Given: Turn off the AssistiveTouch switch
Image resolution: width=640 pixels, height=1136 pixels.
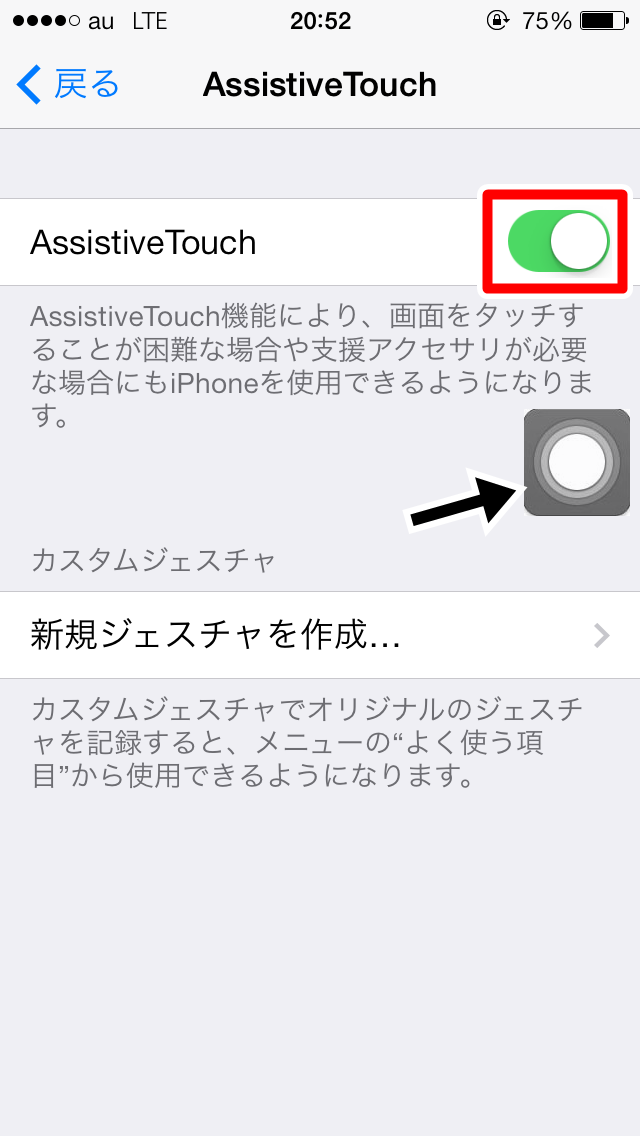Looking at the screenshot, I should point(558,242).
